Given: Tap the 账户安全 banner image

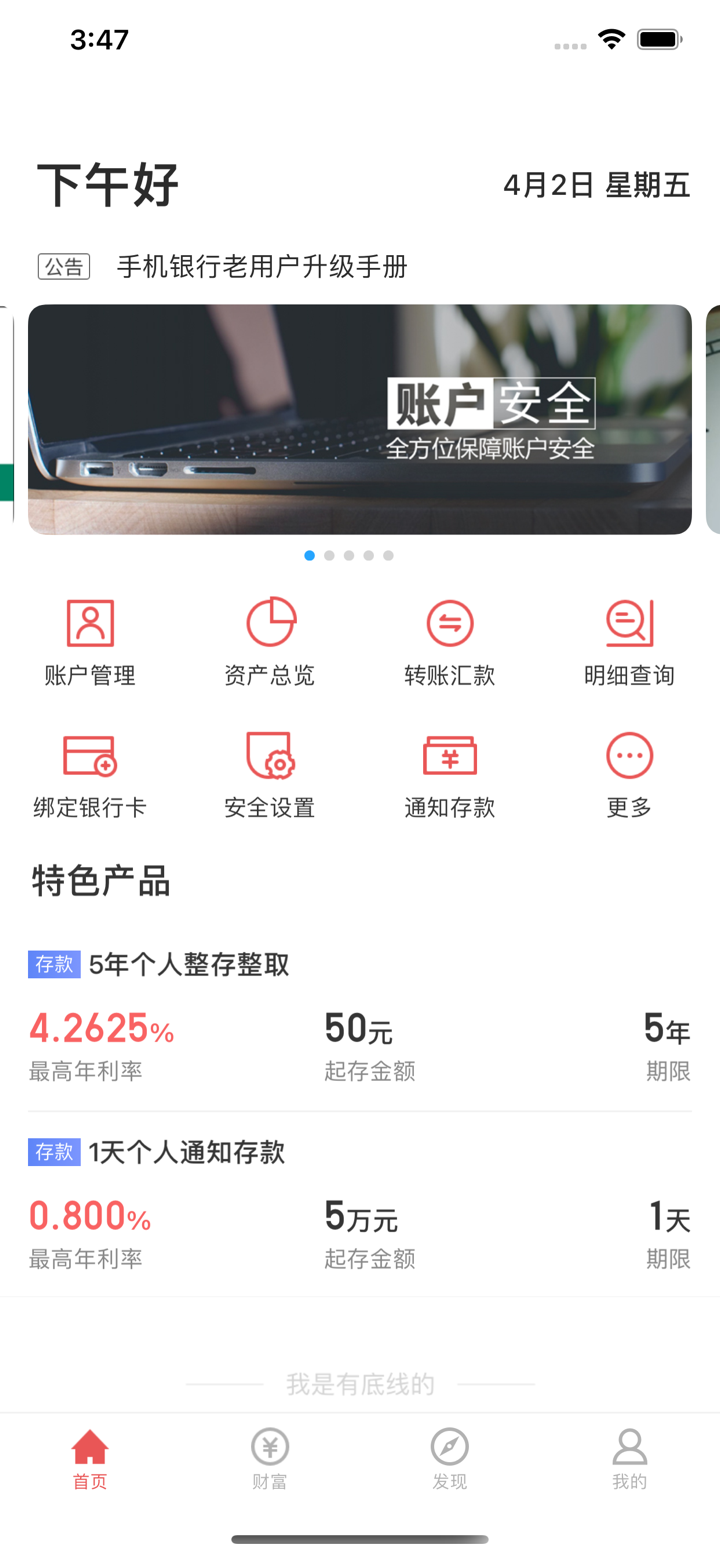Looking at the screenshot, I should pyautogui.click(x=360, y=419).
